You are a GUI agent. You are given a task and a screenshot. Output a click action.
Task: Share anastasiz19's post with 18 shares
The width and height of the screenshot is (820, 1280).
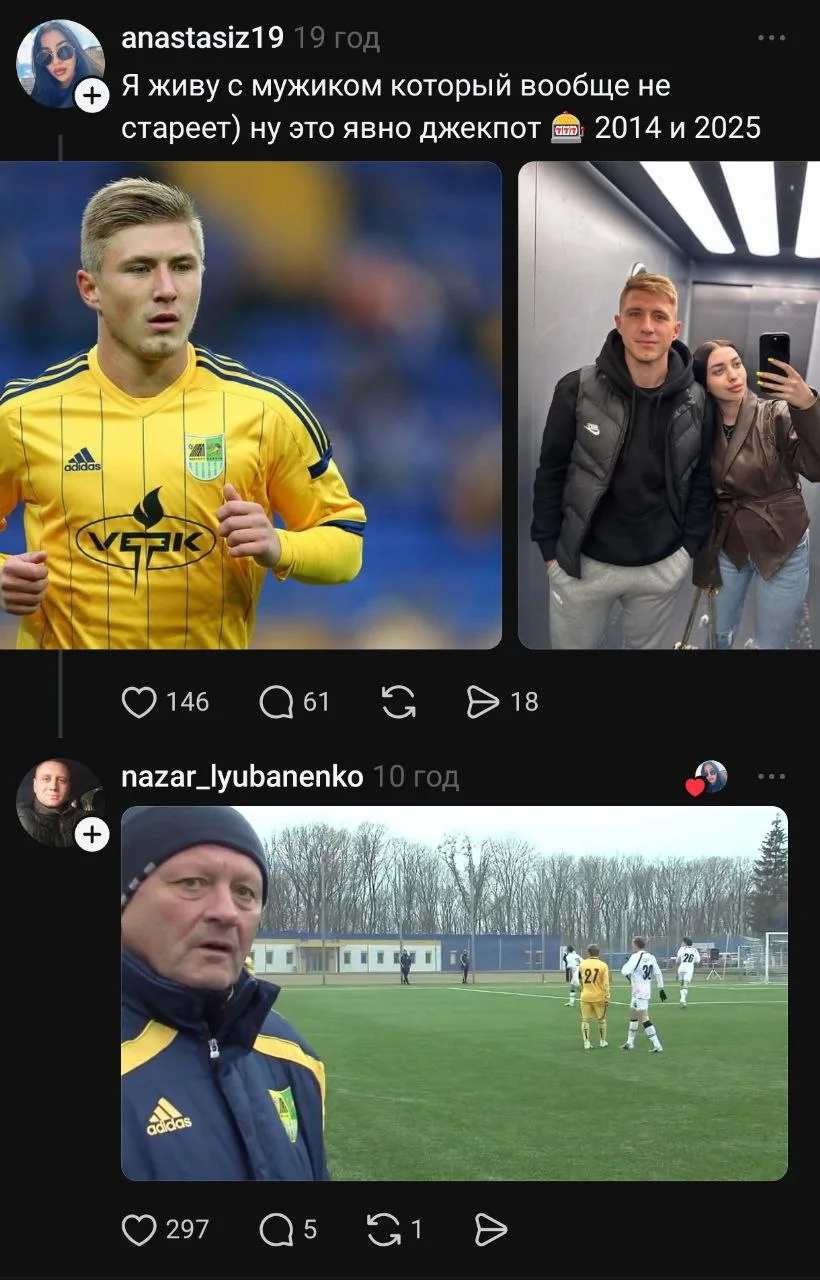(x=483, y=703)
